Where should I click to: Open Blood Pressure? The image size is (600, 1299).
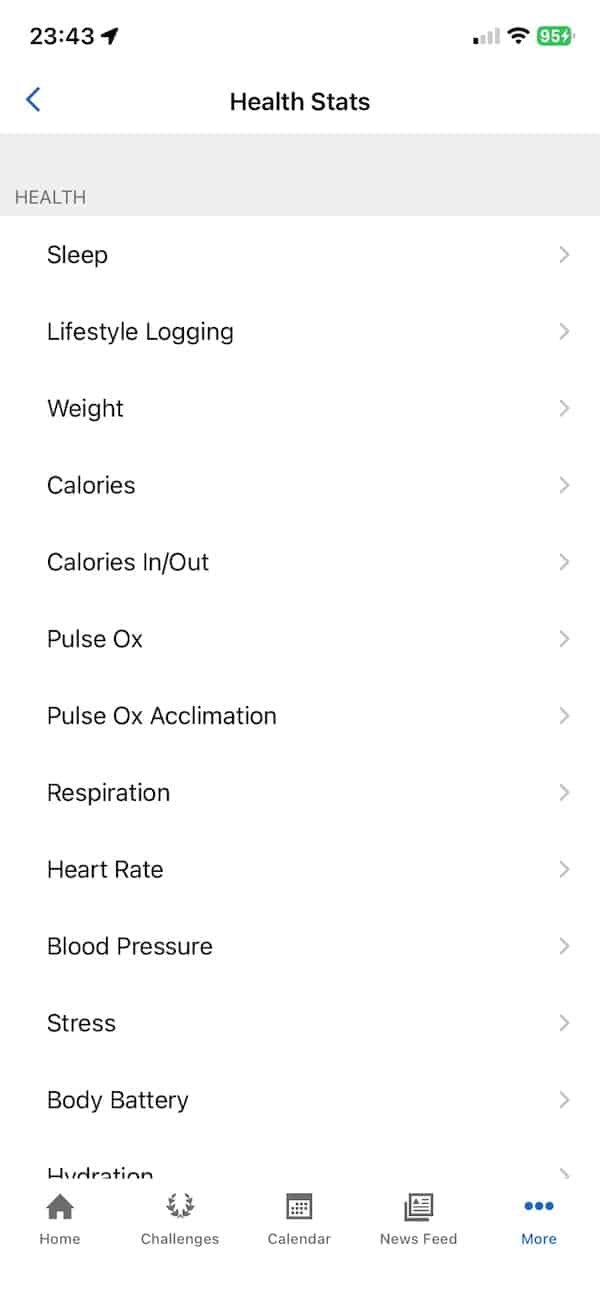300,947
